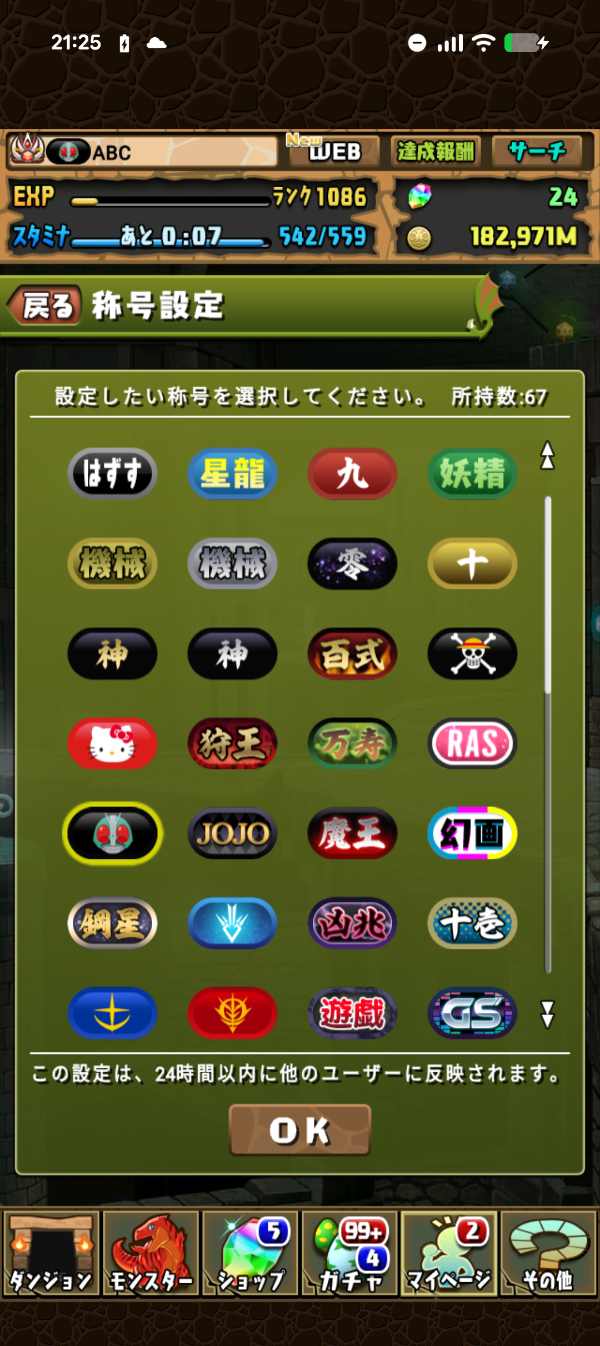Screen dimensions: 600x1346
Task: Go back with the 戻る button
Action: [x=44, y=305]
